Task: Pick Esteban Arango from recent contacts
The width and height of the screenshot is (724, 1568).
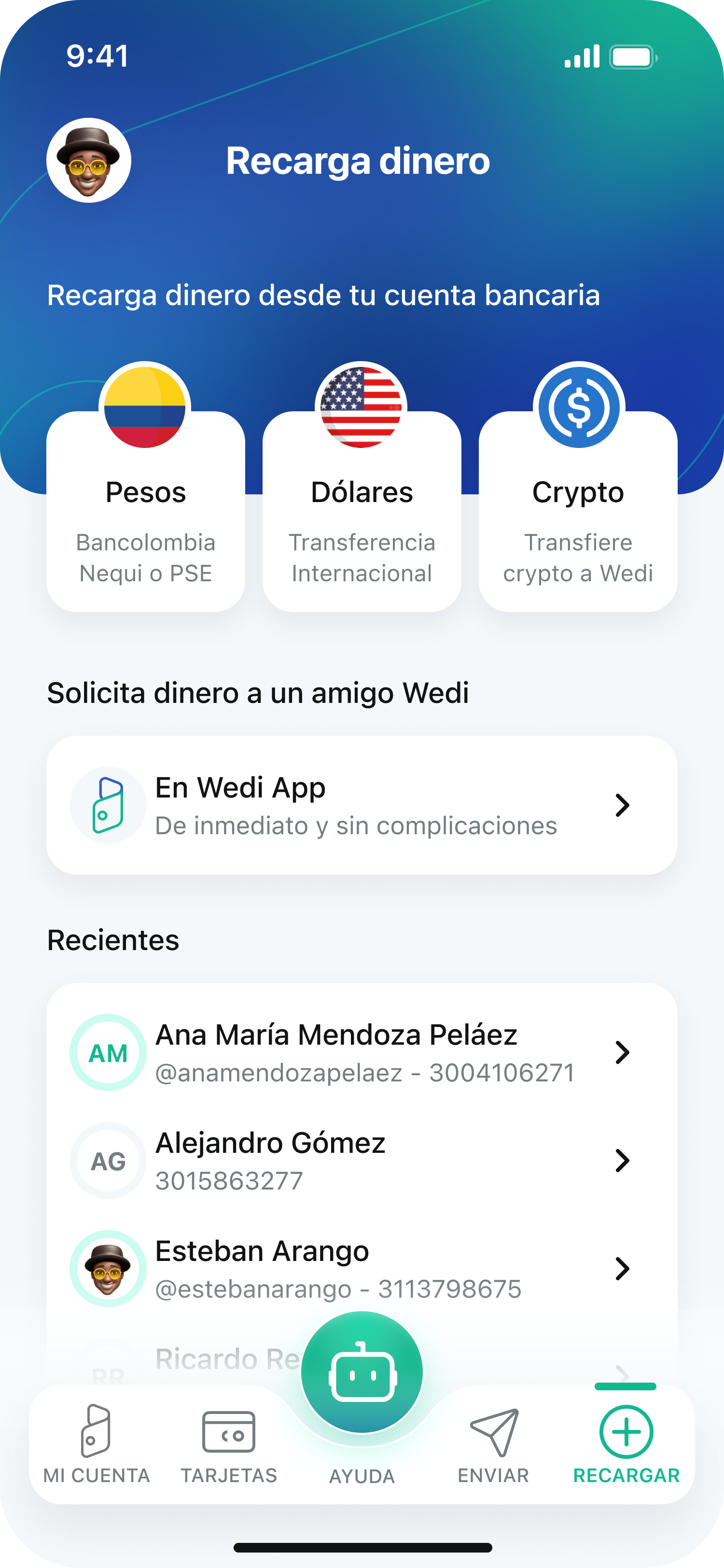Action: tap(362, 1269)
